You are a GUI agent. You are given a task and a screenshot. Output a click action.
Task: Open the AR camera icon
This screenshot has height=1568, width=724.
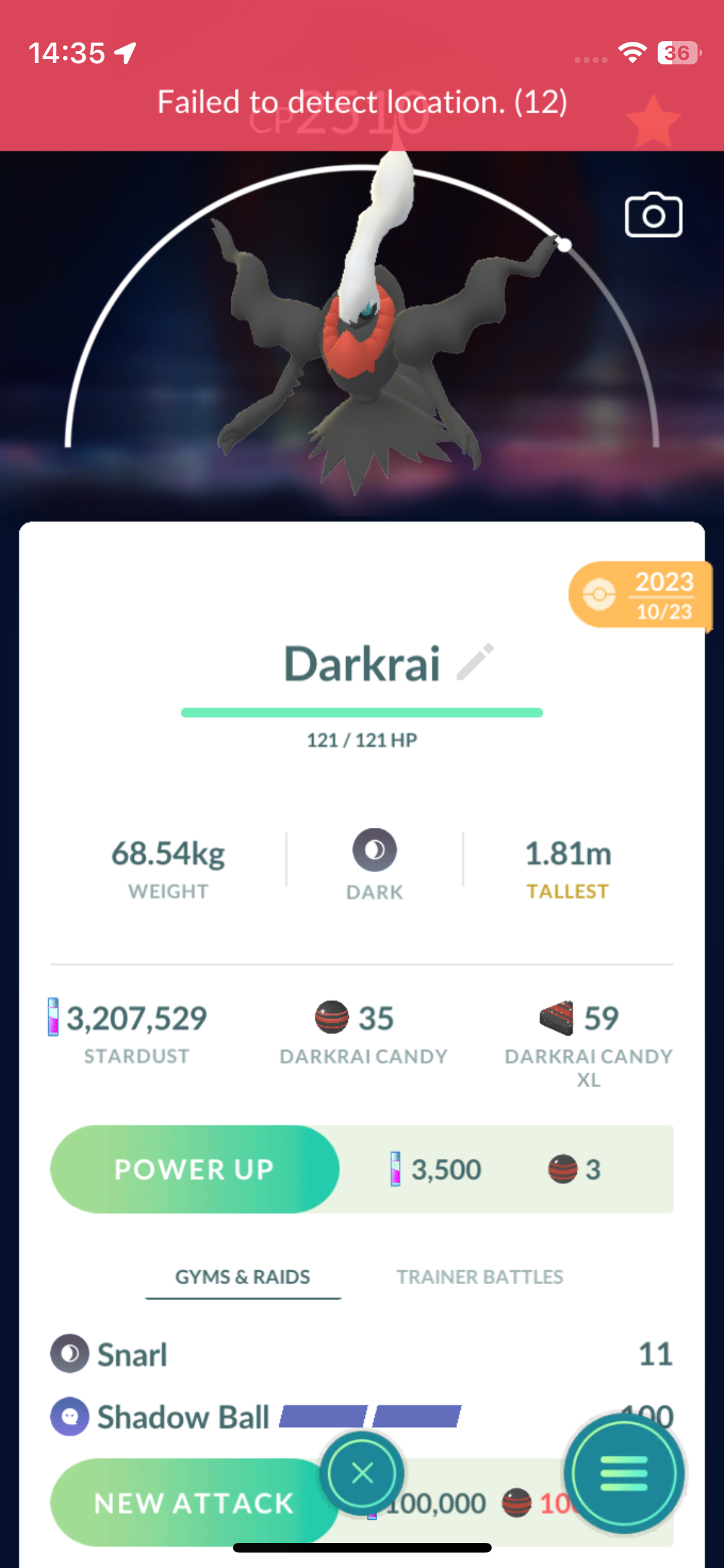coord(653,216)
